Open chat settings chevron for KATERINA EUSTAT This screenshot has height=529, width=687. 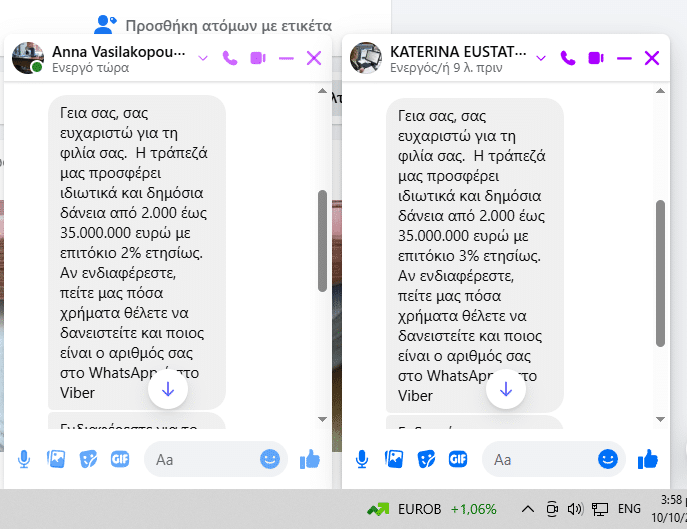coord(542,58)
